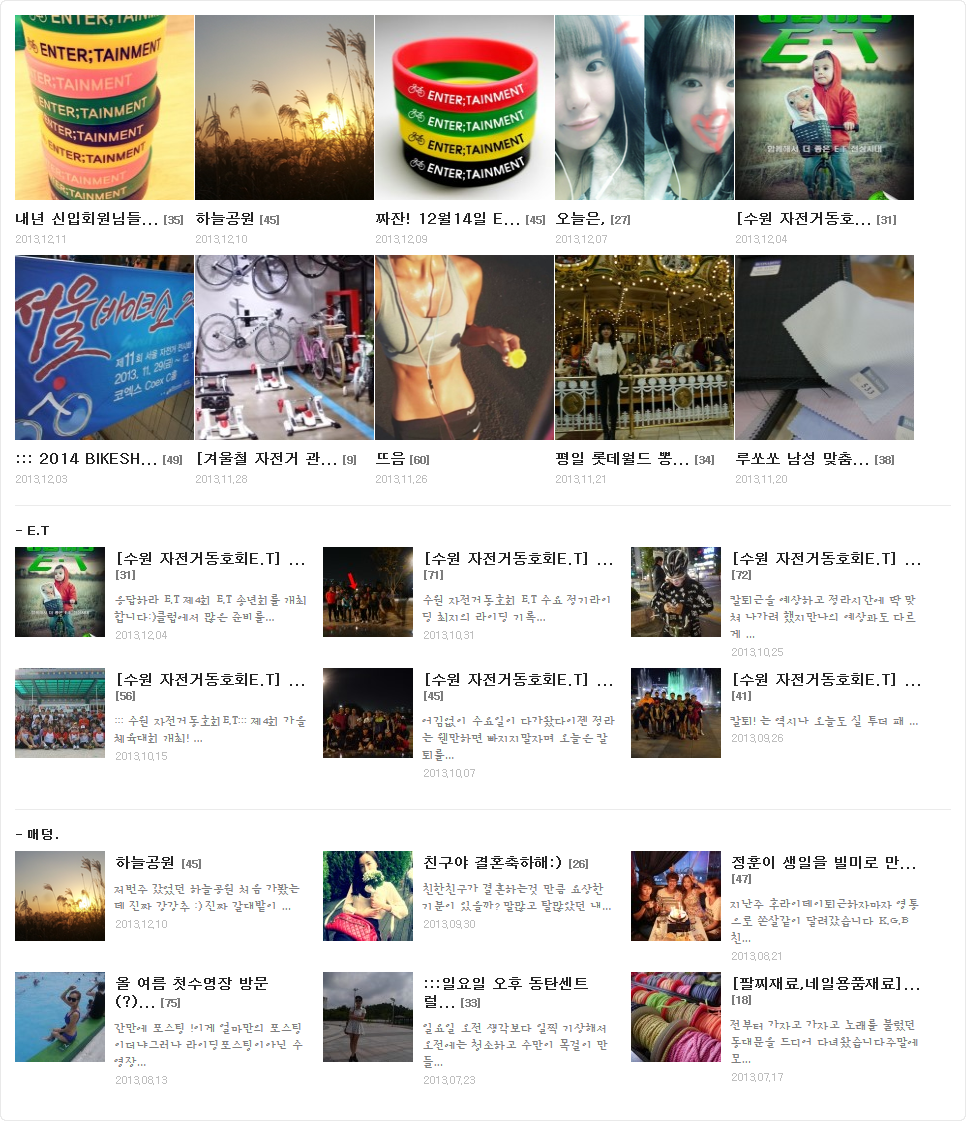Open the post '내년 신입회원님들...' thumbnail

[104, 107]
